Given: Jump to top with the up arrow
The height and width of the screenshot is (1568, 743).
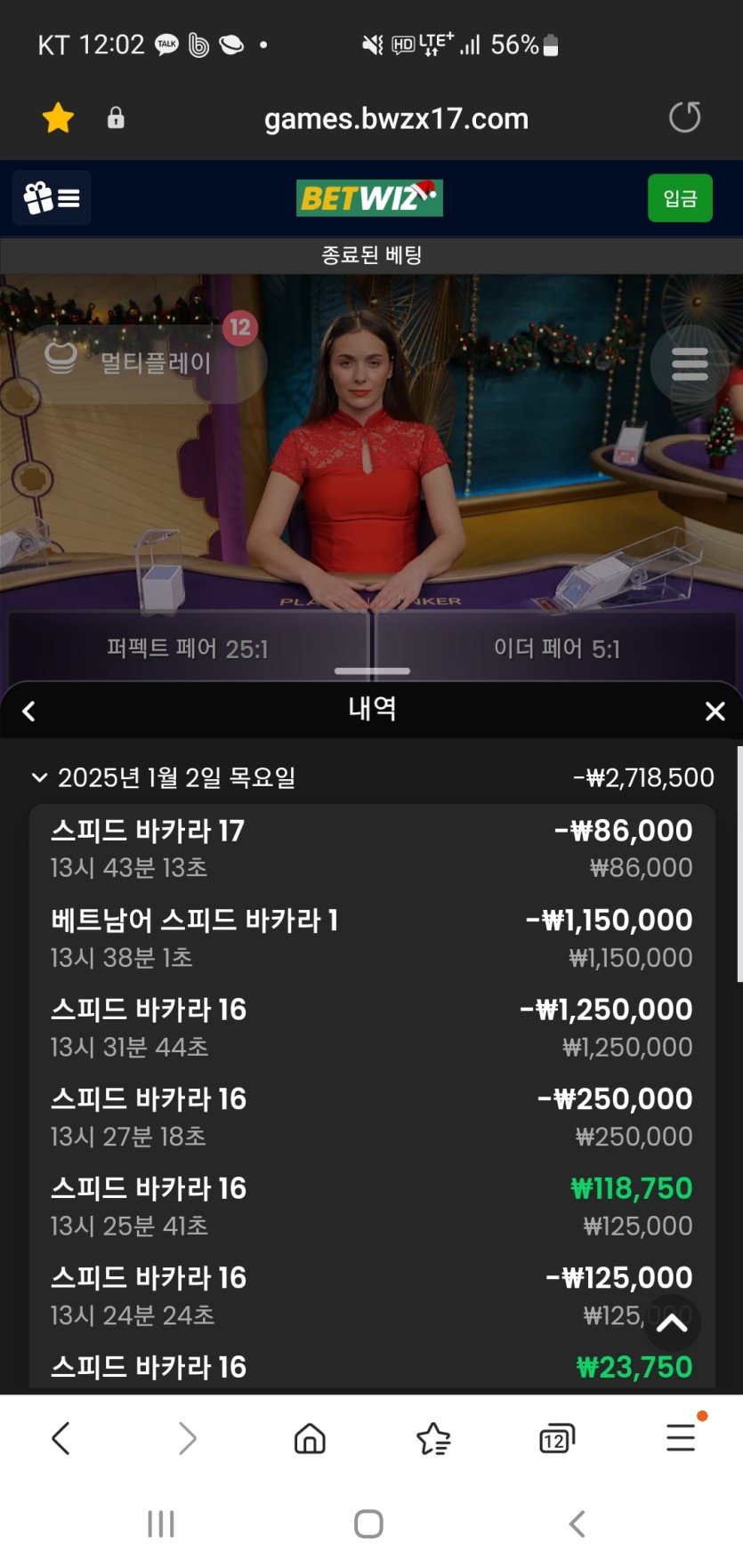Looking at the screenshot, I should click(672, 1323).
